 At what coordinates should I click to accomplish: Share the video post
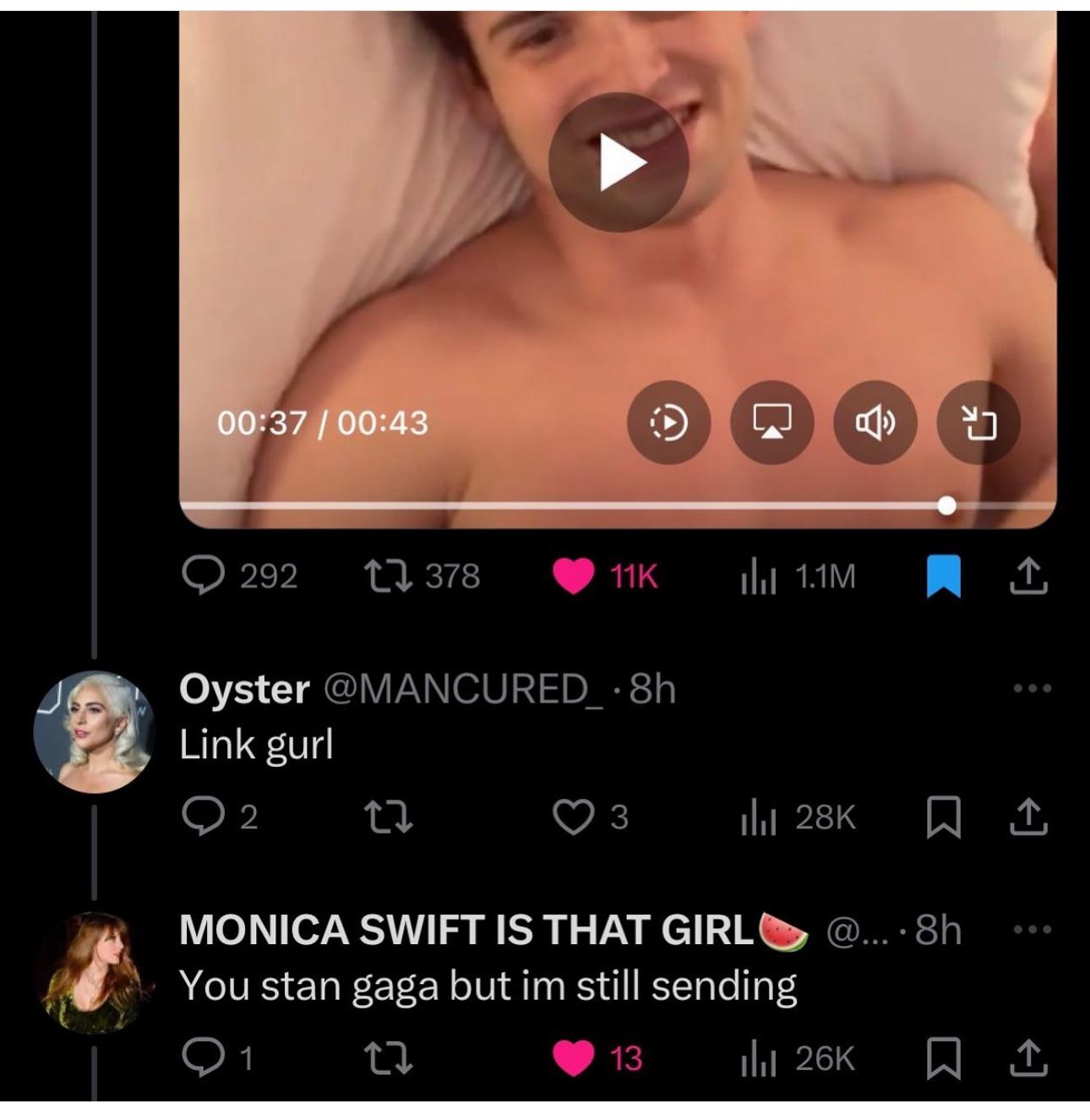pyautogui.click(x=1029, y=576)
